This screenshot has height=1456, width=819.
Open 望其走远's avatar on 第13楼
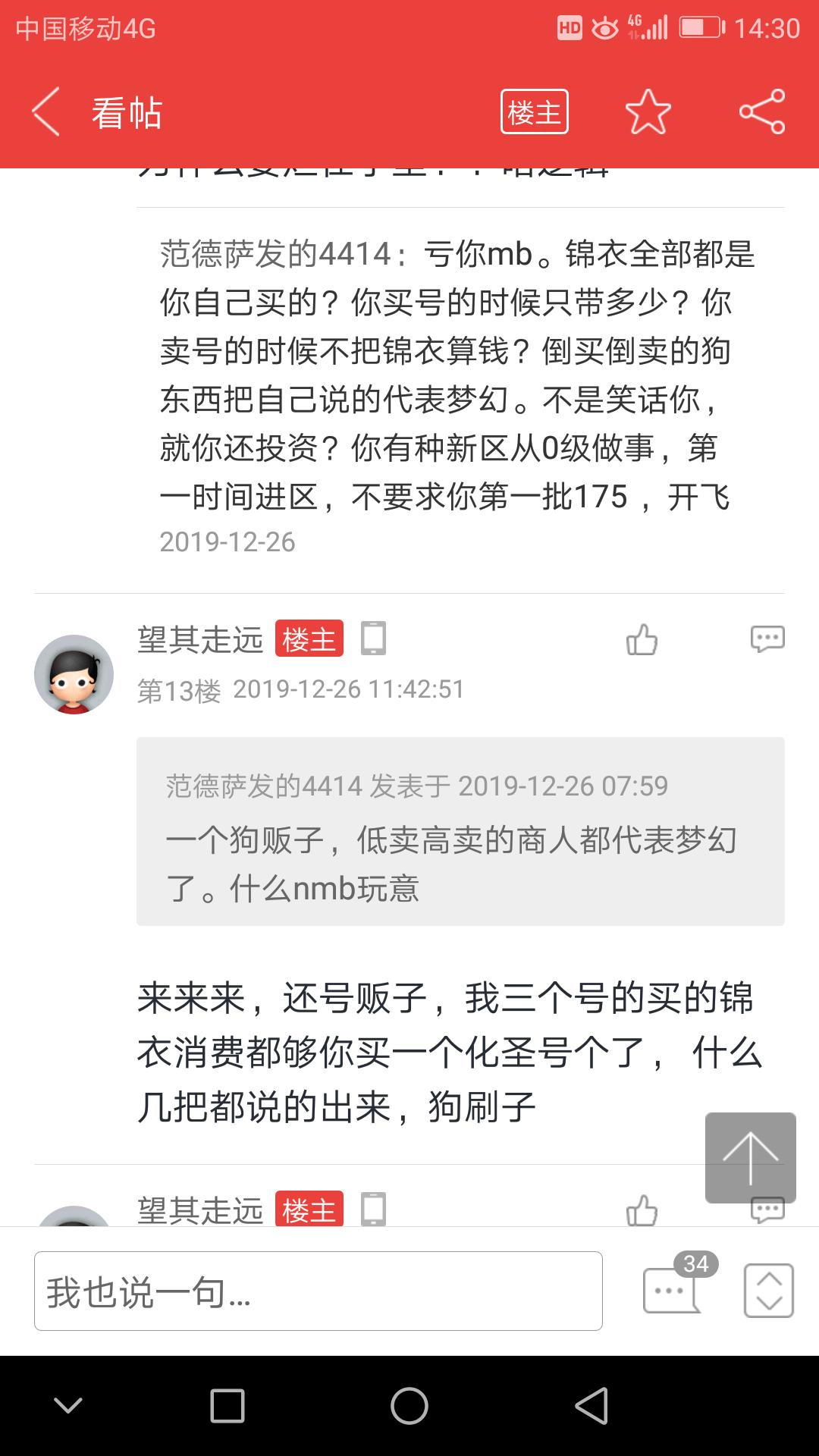[x=74, y=674]
